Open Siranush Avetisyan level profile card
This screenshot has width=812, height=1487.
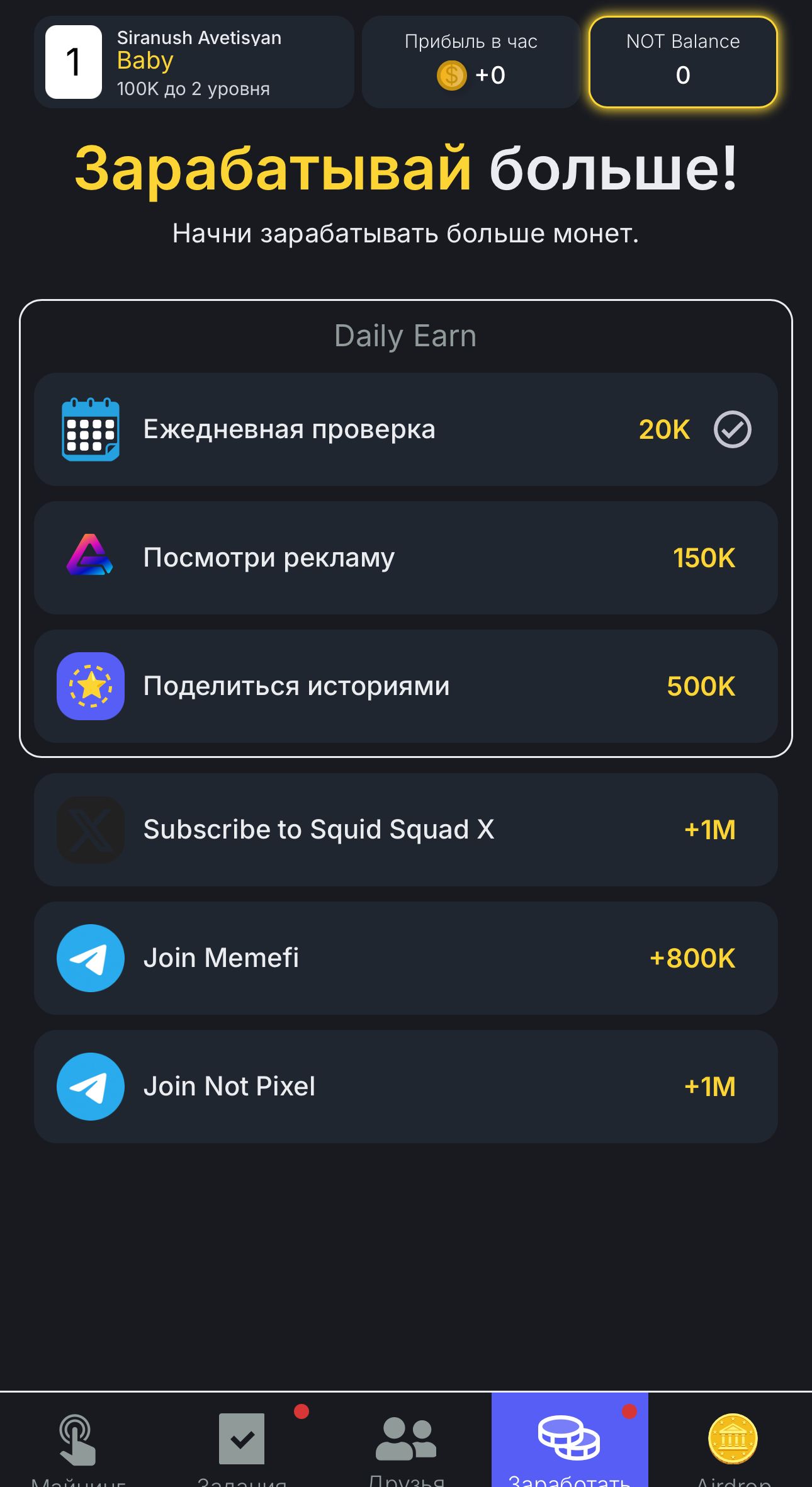pyautogui.click(x=194, y=62)
